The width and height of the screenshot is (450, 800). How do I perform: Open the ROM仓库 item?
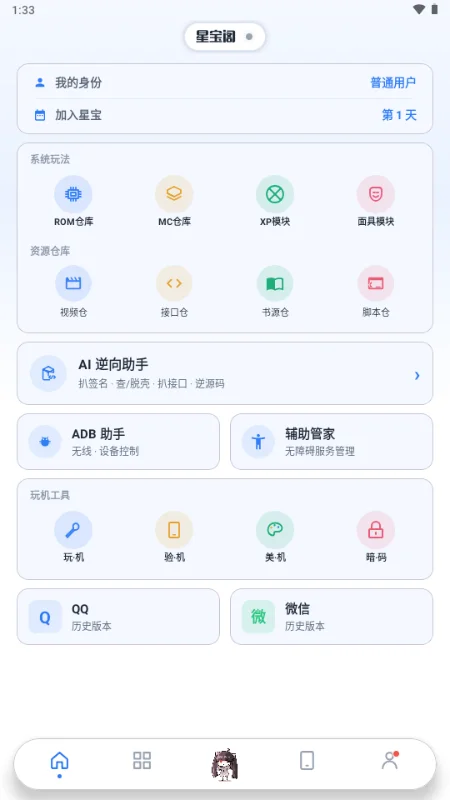click(x=73, y=202)
